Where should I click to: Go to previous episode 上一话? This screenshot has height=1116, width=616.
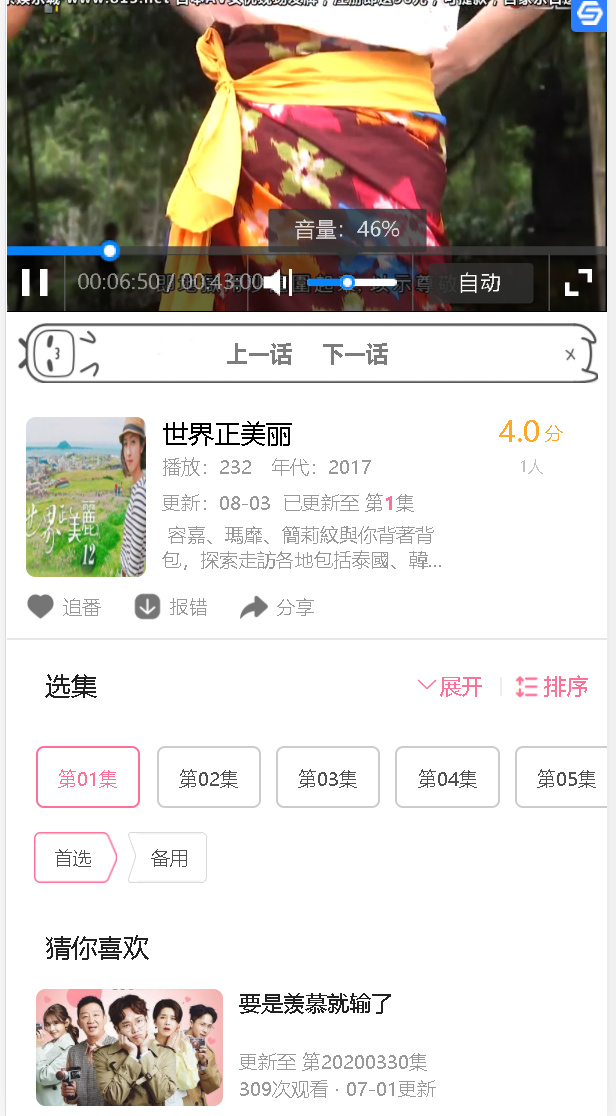[259, 355]
